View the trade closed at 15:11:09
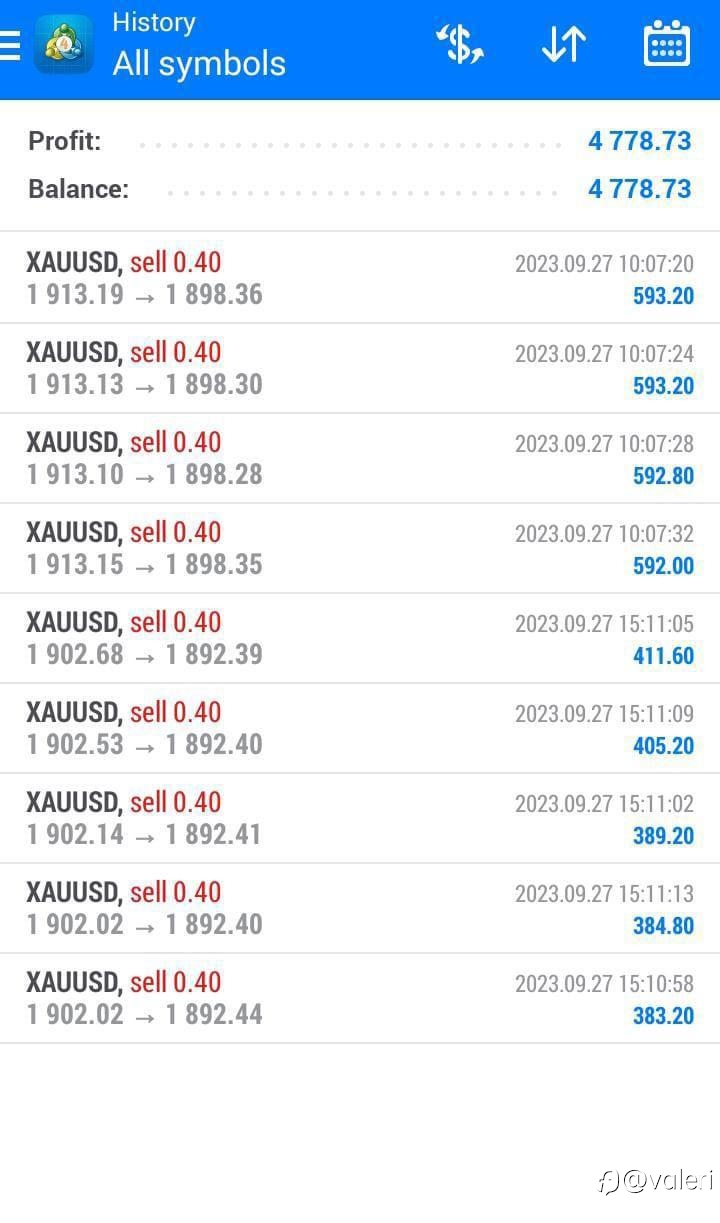The image size is (720, 1223). pyautogui.click(x=360, y=728)
